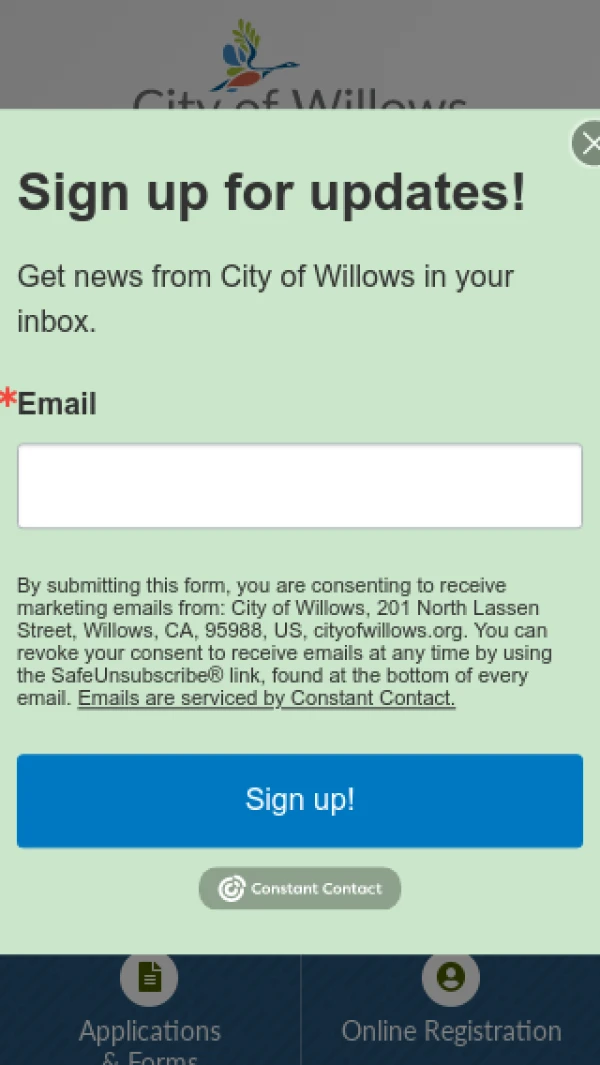Screen dimensions: 600x1065
Task: Focus the Email input field
Action: (x=300, y=486)
